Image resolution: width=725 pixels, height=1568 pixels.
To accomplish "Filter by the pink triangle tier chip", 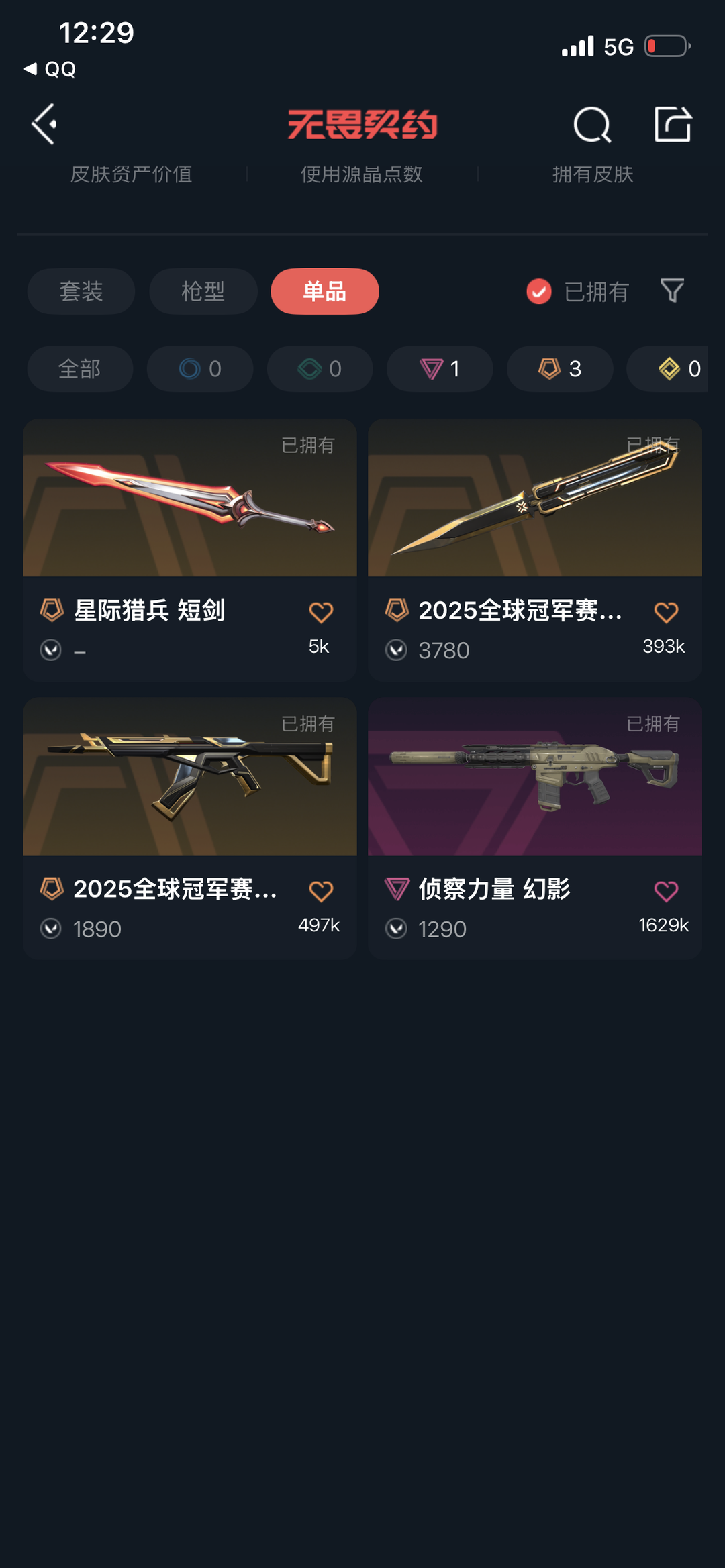I will point(440,368).
